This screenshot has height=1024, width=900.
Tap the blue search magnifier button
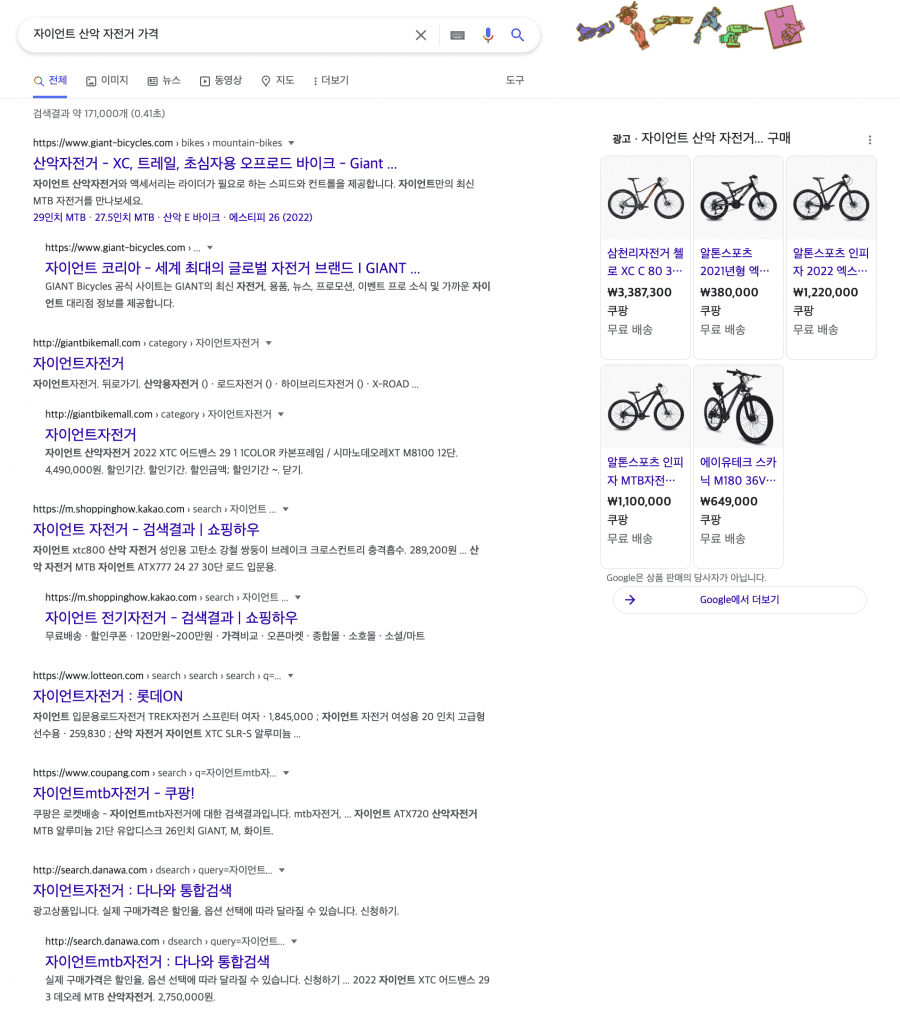tap(518, 35)
